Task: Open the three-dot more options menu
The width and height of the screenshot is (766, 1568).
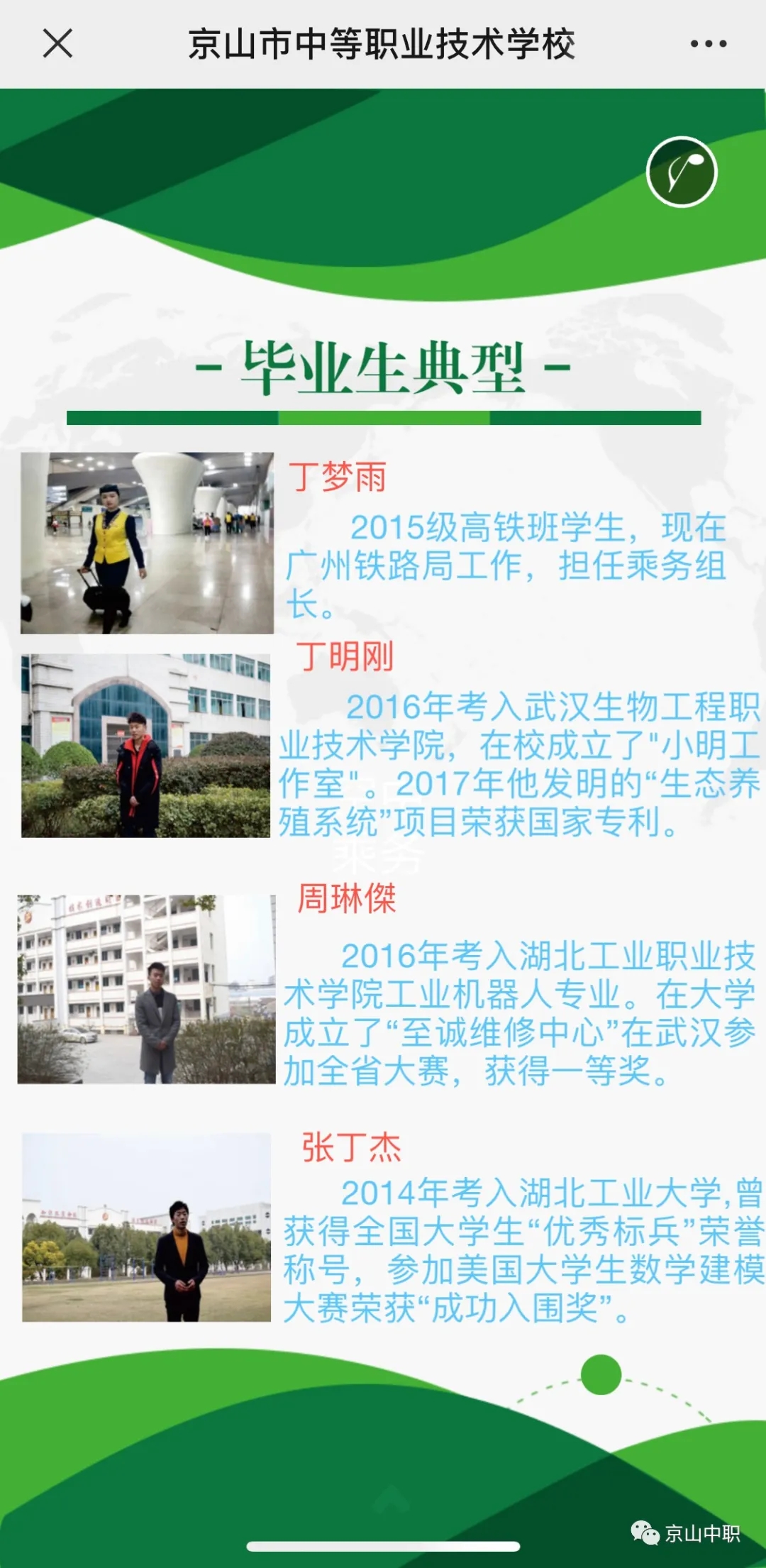Action: pyautogui.click(x=708, y=44)
